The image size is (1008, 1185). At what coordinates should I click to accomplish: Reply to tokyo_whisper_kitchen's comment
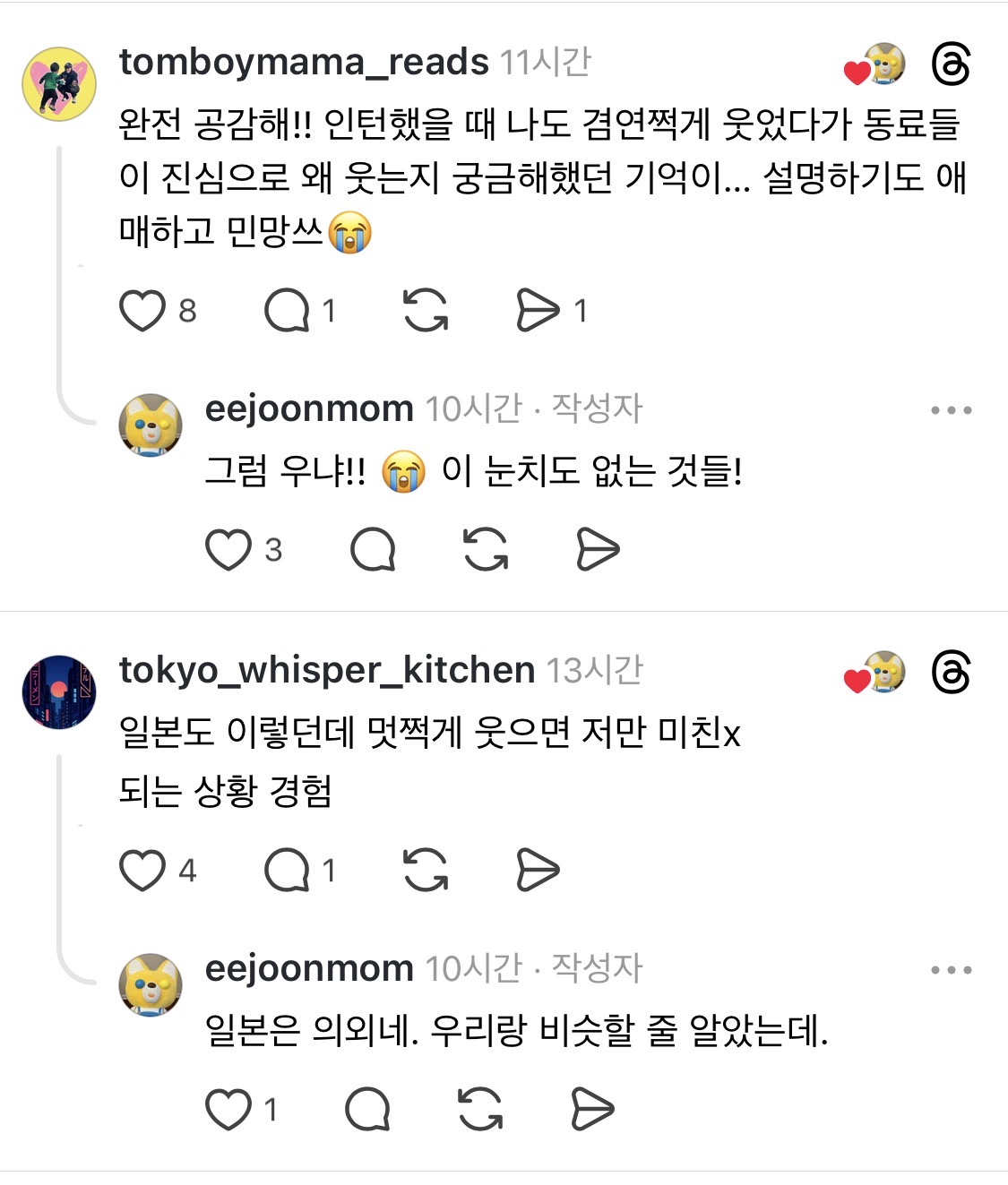tap(287, 870)
